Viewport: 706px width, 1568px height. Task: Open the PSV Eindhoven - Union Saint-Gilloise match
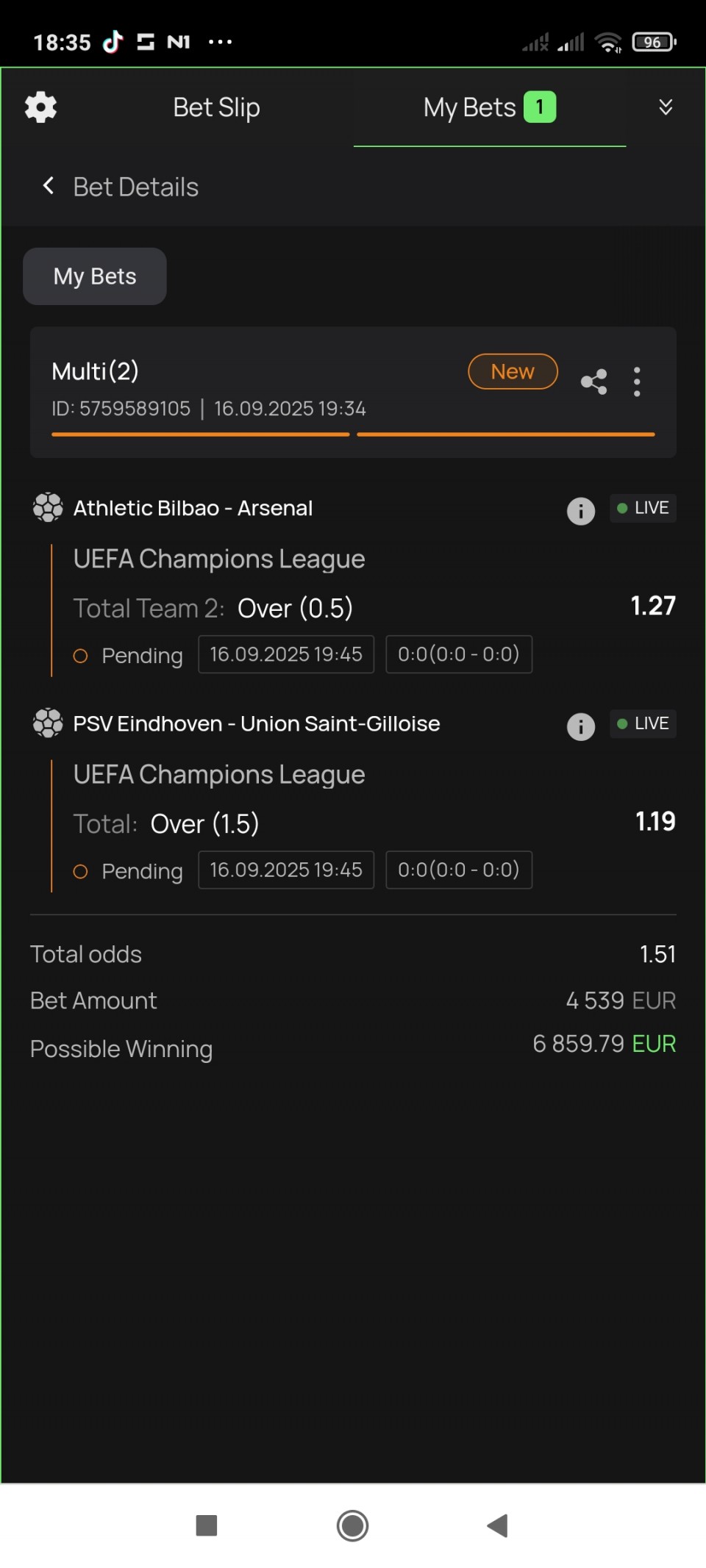(257, 724)
